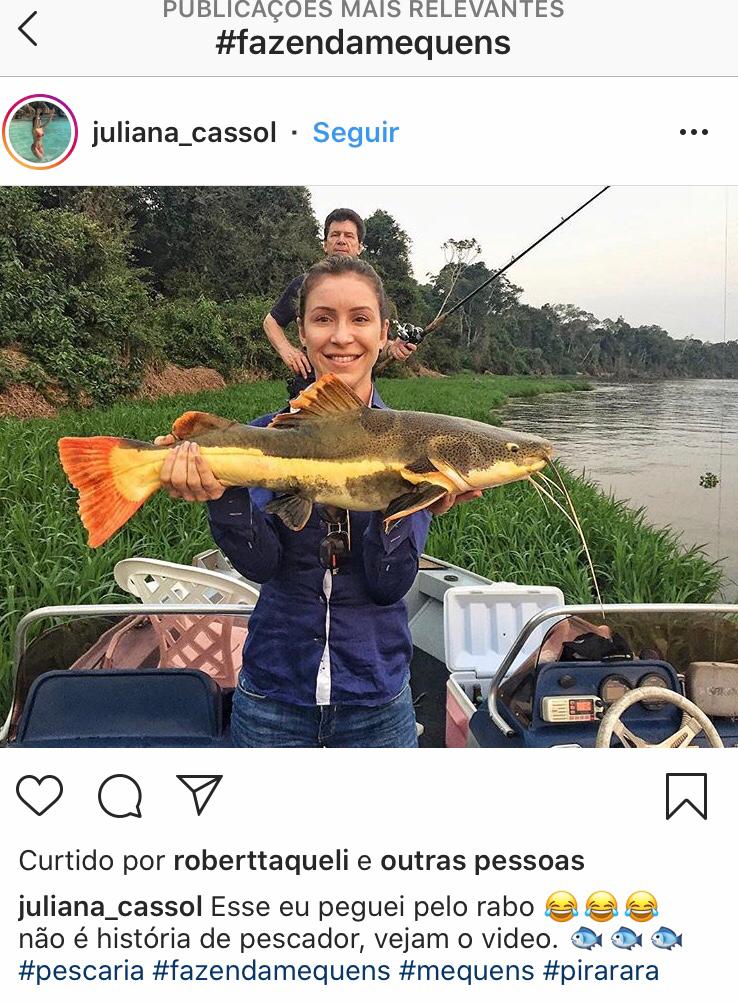Follow juliana_cassol with the Seguir button

click(x=355, y=133)
